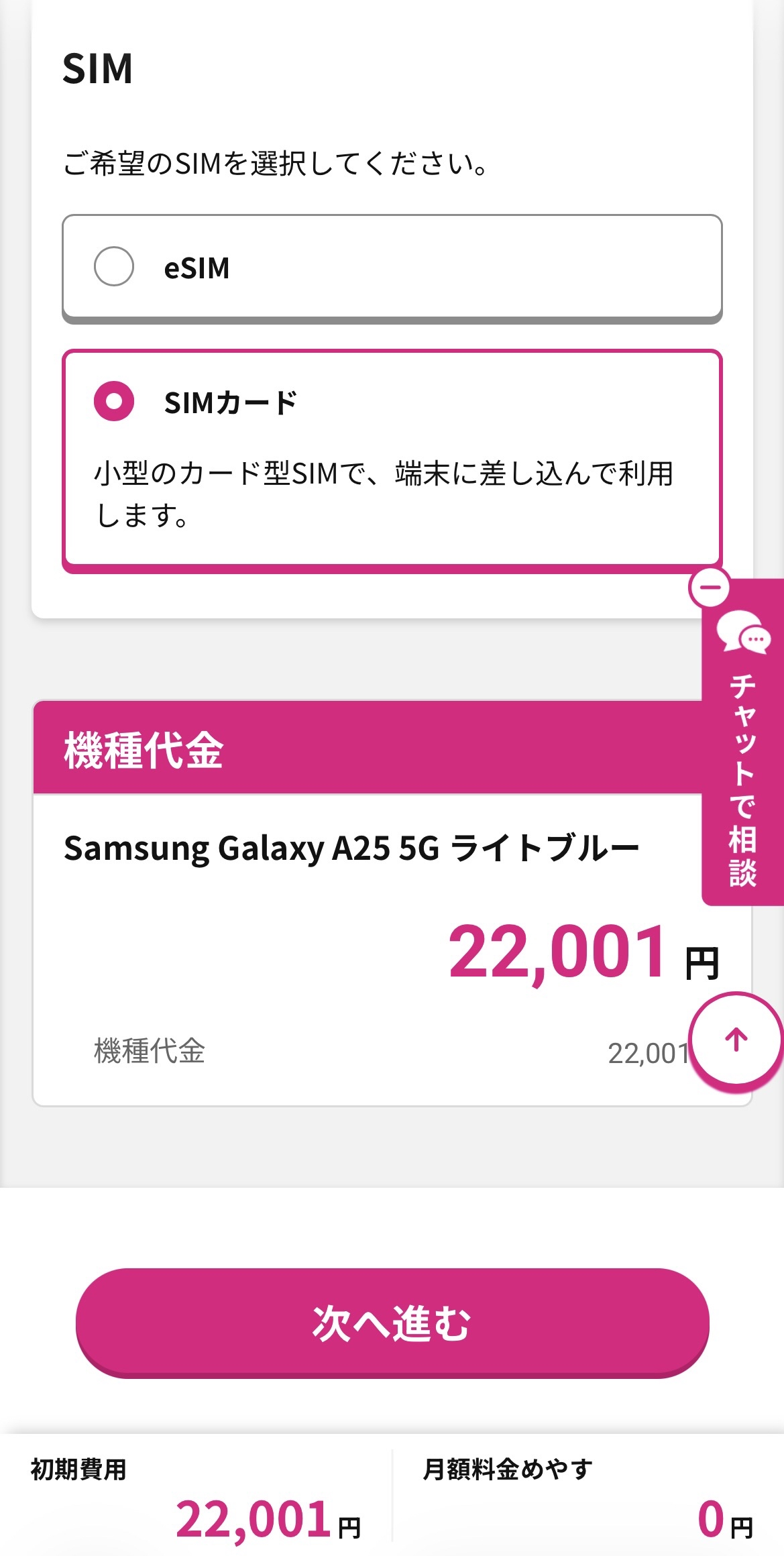784x1556 pixels.
Task: Jump back to the top of page
Action: point(736,1040)
